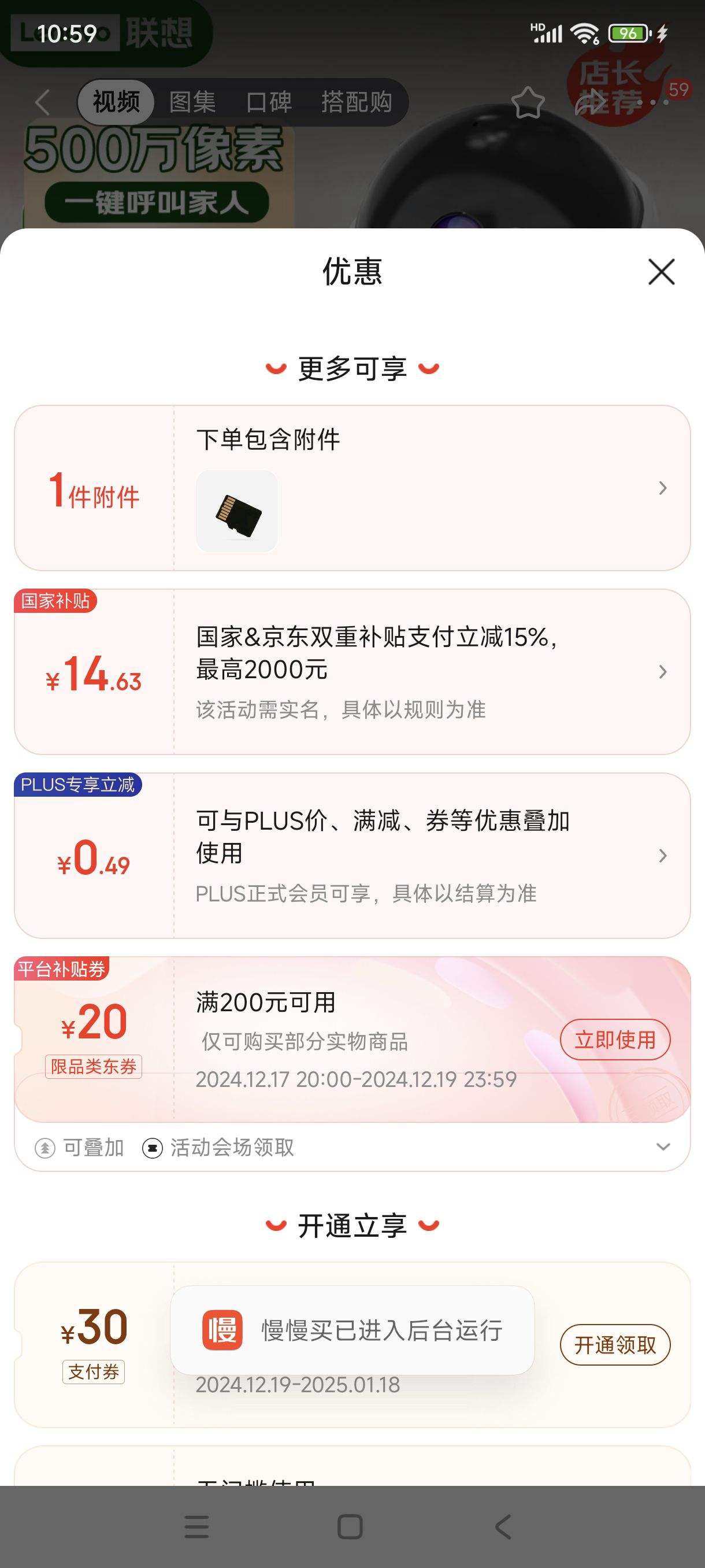This screenshot has width=705, height=1568.
Task: Switch to the 口碑 tab
Action: (269, 102)
